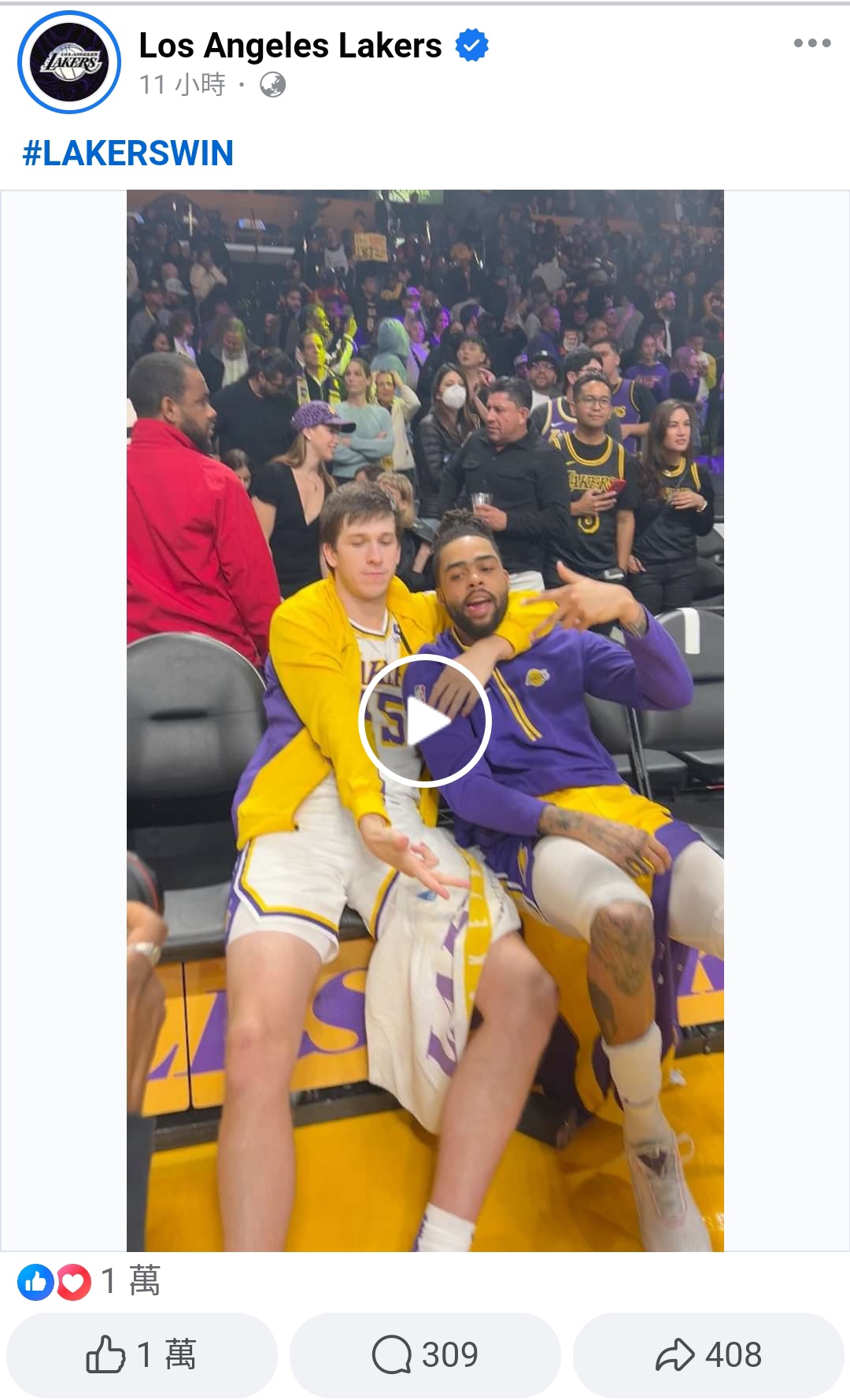
Task: Open the 309 comments
Action: (x=425, y=1355)
